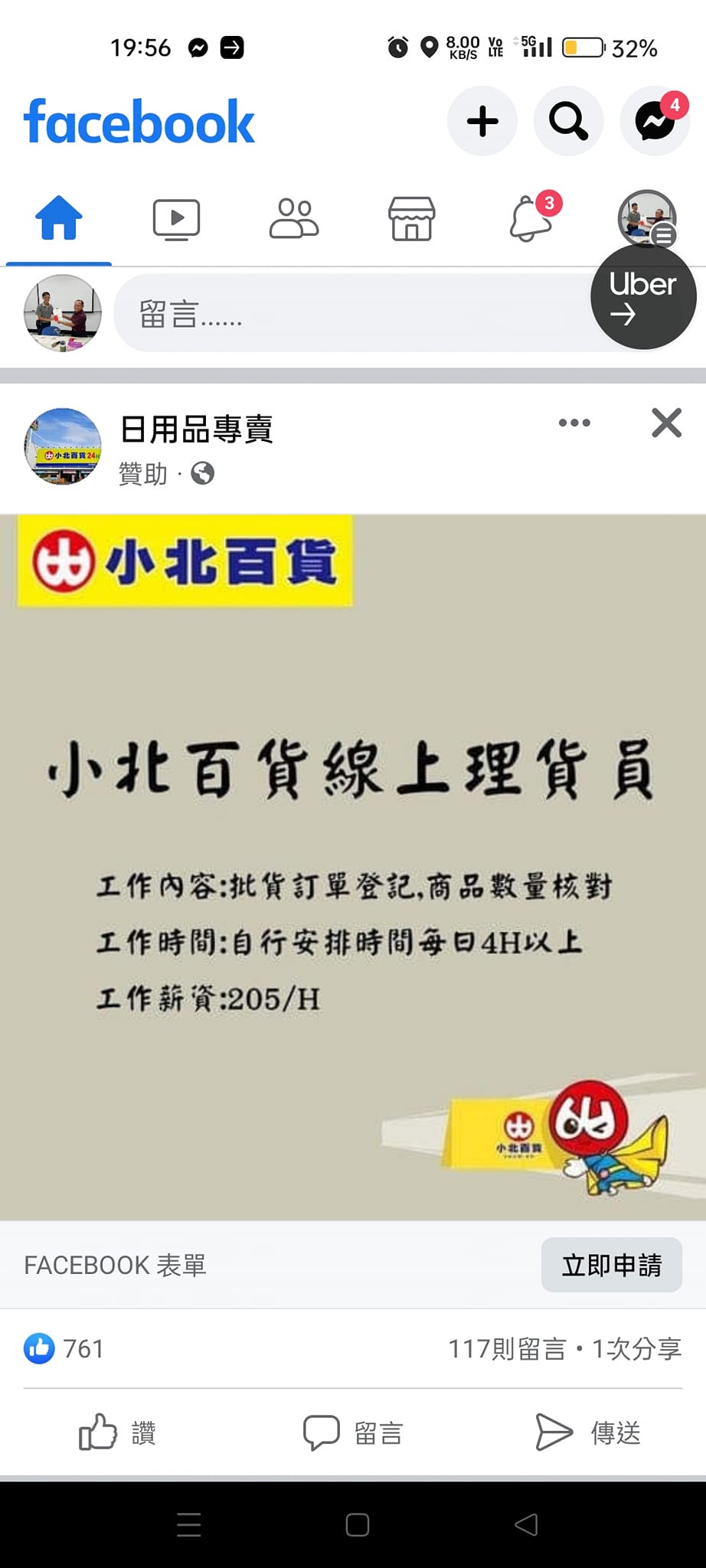
Task: Open the 小北百貨 job ad image
Action: click(353, 867)
